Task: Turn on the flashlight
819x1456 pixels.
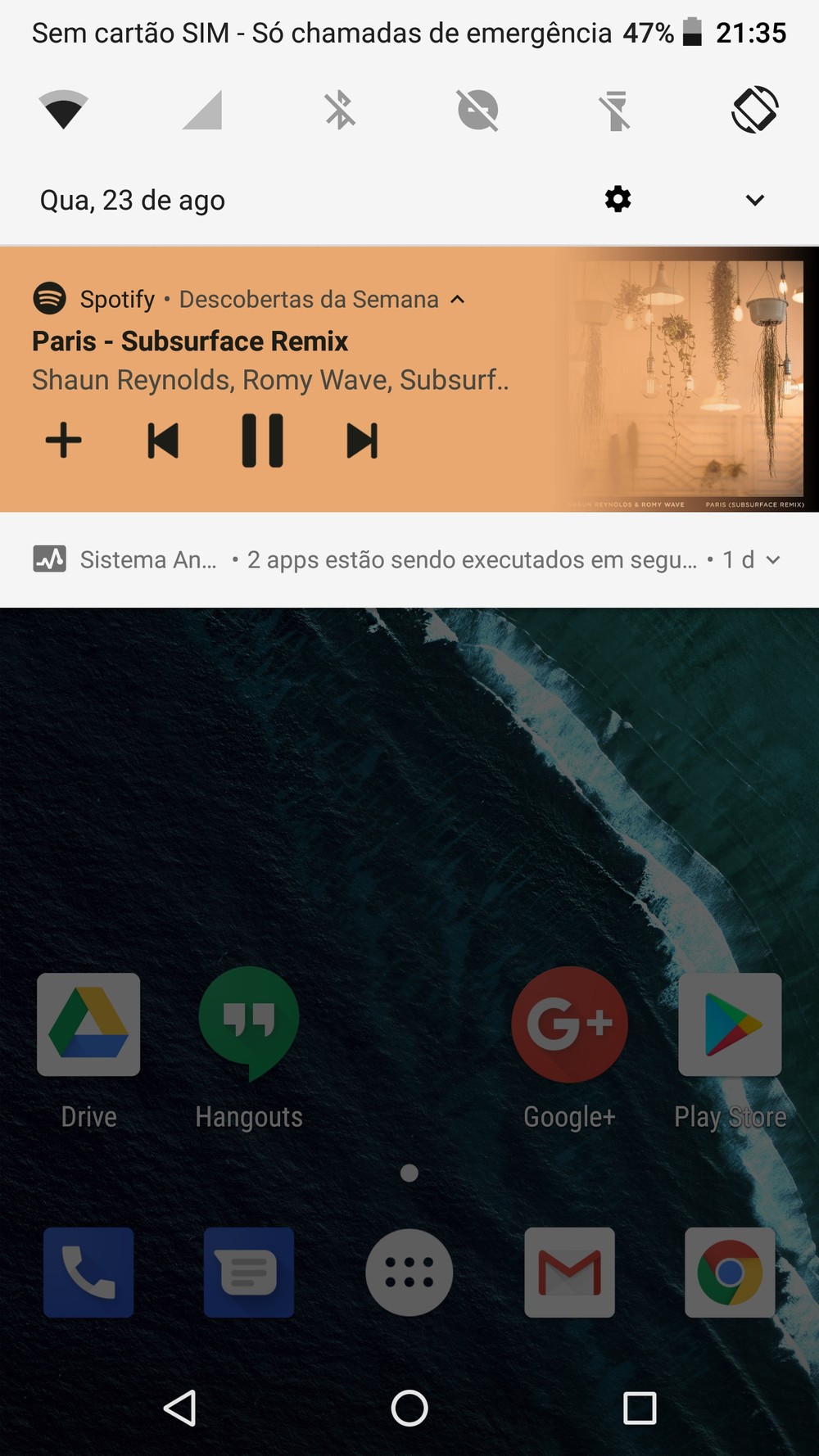Action: (616, 110)
